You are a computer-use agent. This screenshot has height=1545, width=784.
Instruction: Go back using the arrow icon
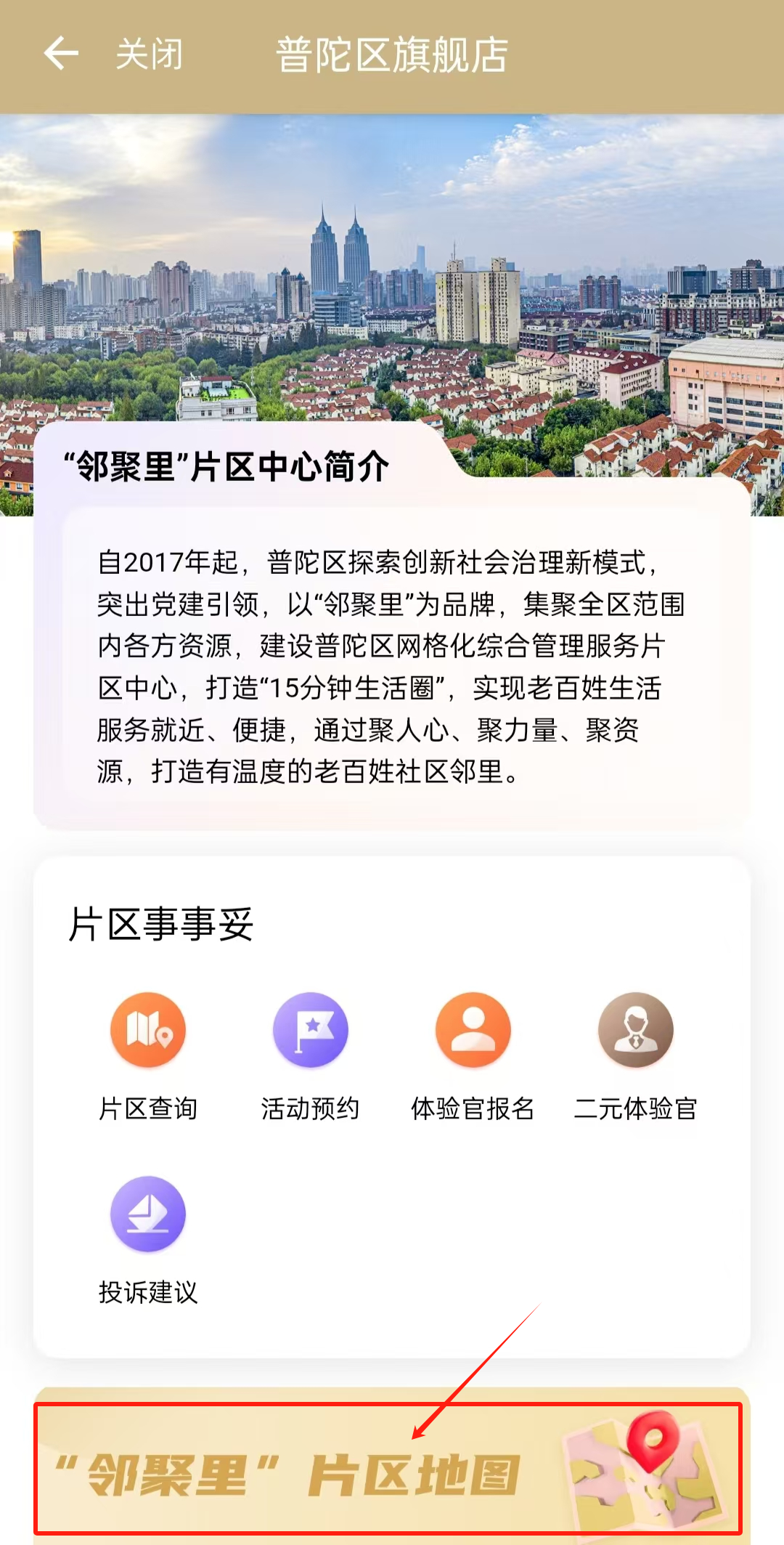pos(61,54)
